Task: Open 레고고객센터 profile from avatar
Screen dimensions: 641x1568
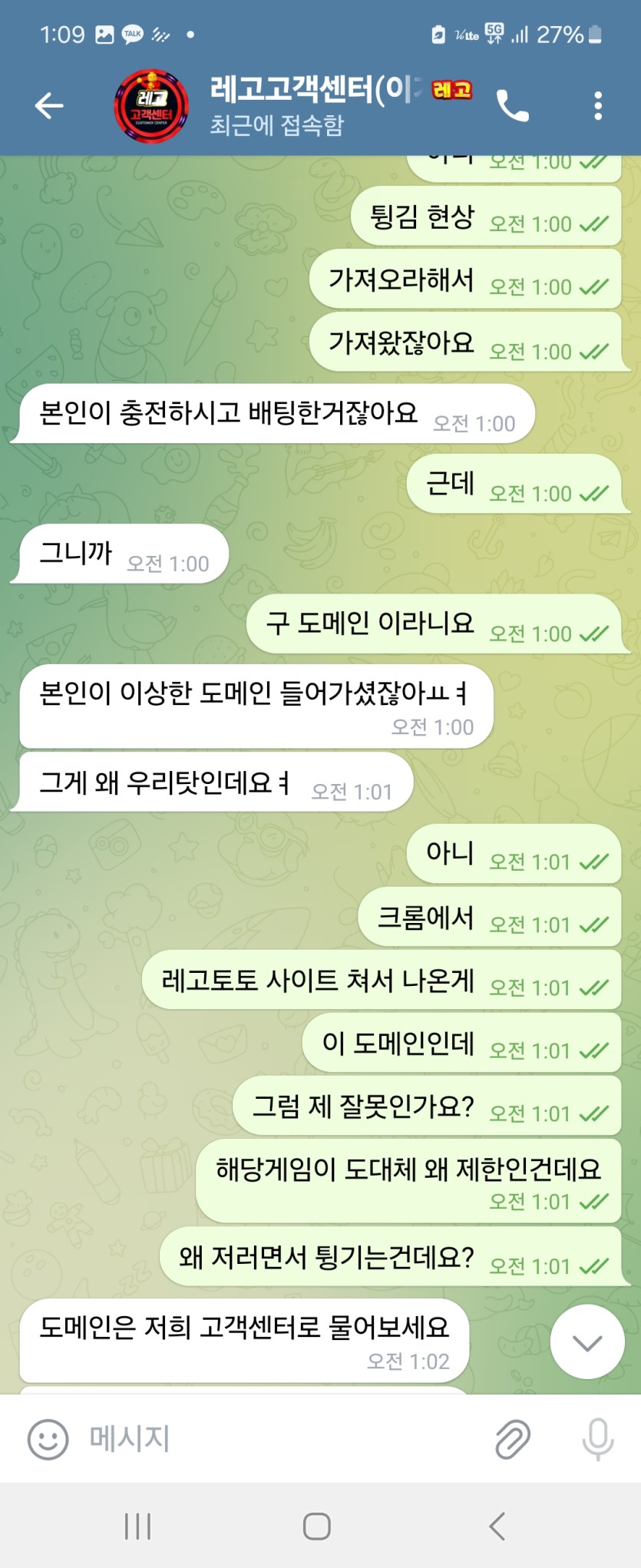Action: pyautogui.click(x=151, y=106)
